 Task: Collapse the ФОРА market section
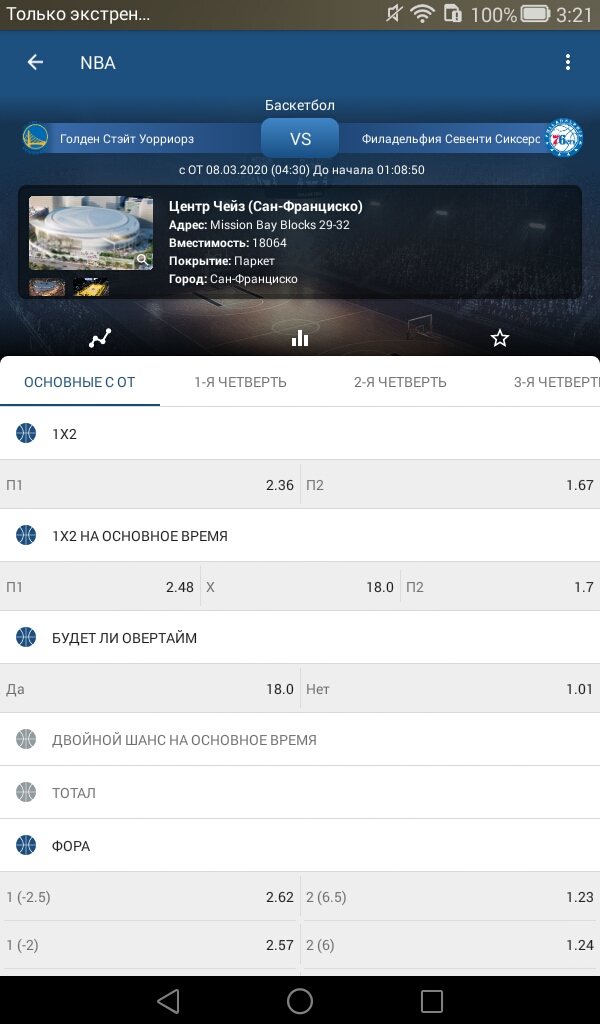coord(300,846)
